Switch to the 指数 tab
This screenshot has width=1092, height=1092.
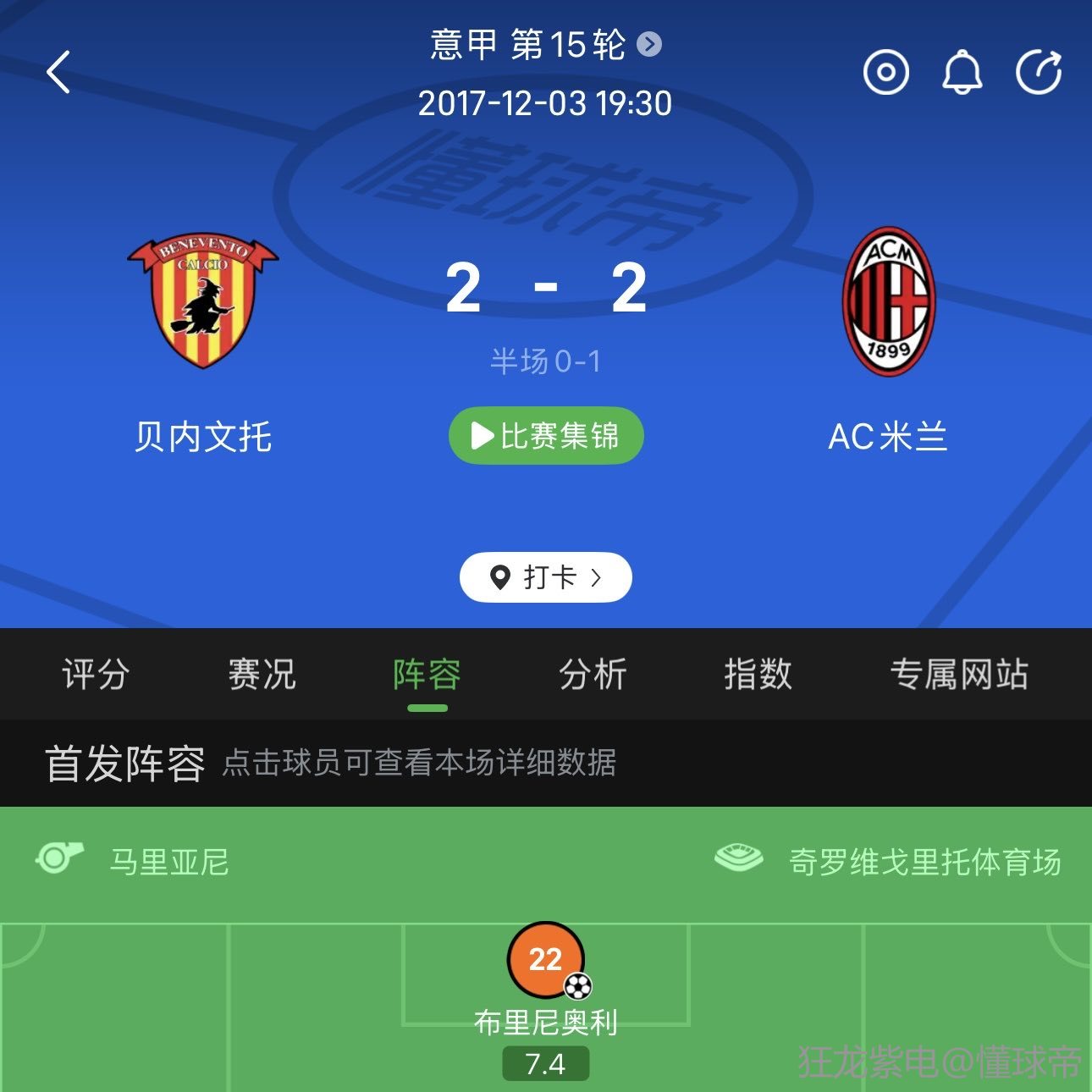click(758, 675)
